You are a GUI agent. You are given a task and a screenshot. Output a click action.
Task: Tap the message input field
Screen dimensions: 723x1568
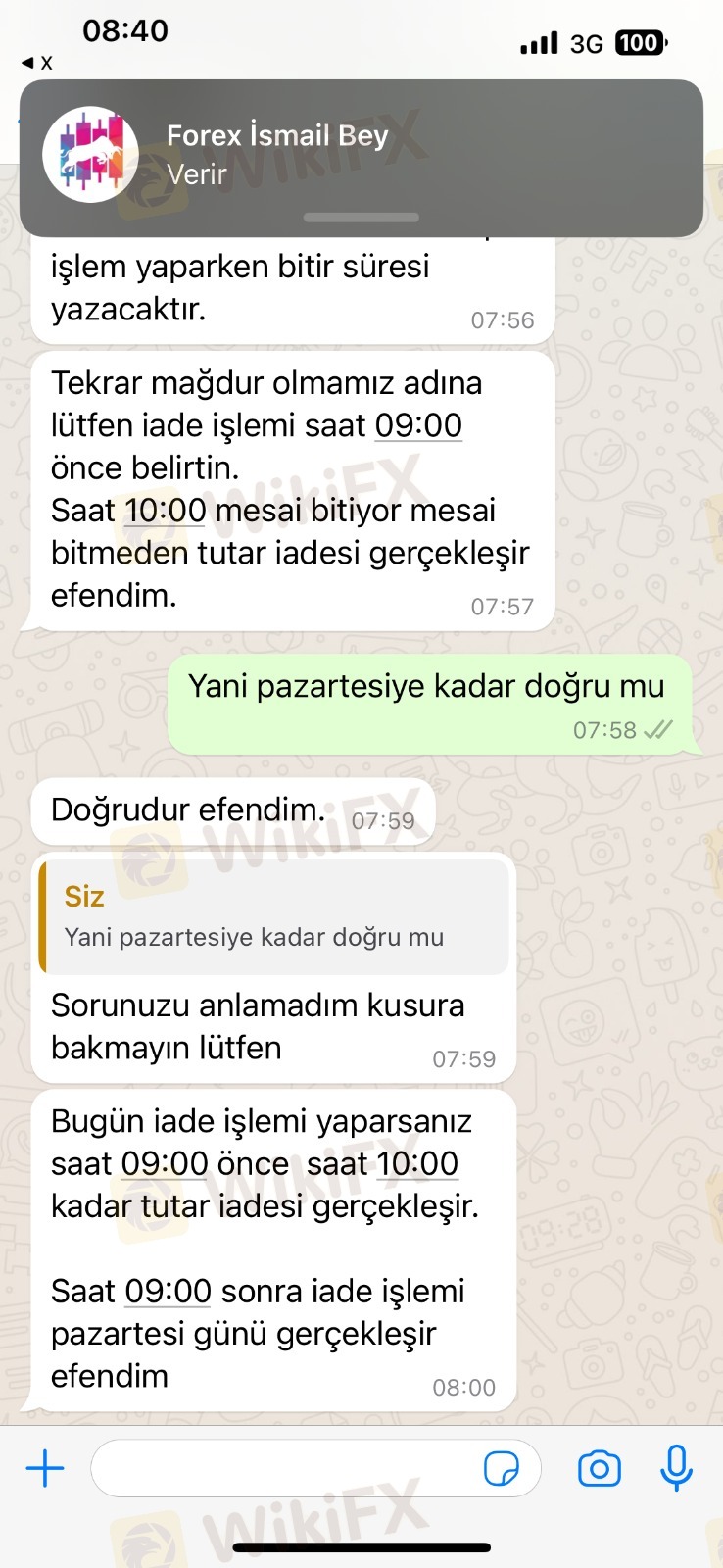click(284, 1468)
